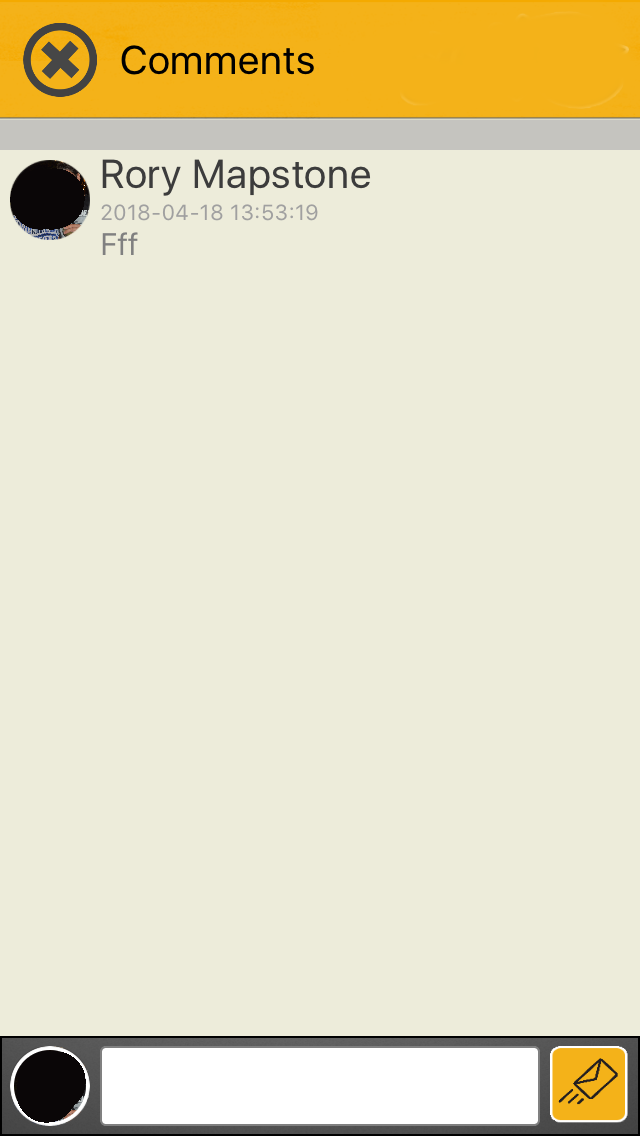Open Rory Mapstone's profile picture
Screen dimensions: 640x1136
coord(50,200)
